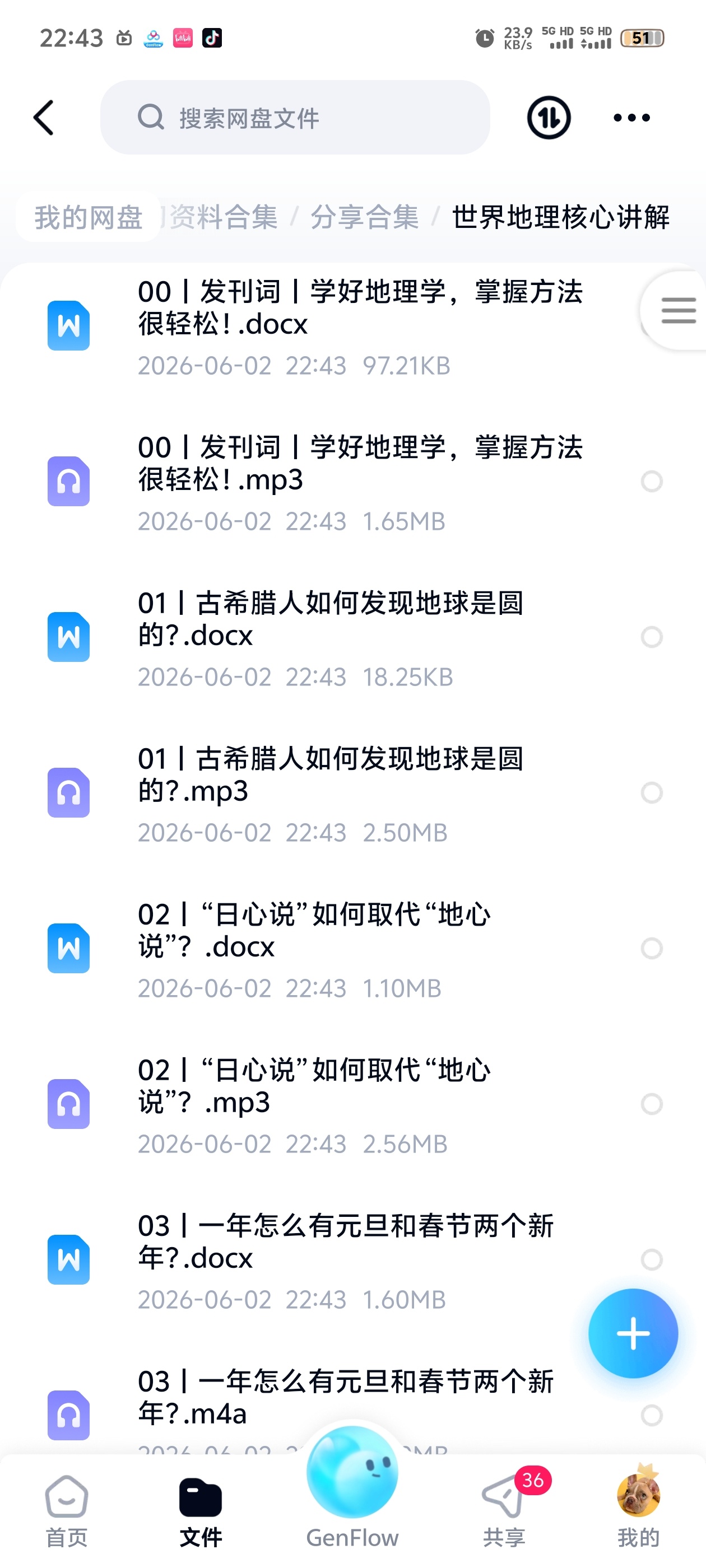The image size is (706, 1568).
Task: Go back using the top-left arrow
Action: (44, 118)
